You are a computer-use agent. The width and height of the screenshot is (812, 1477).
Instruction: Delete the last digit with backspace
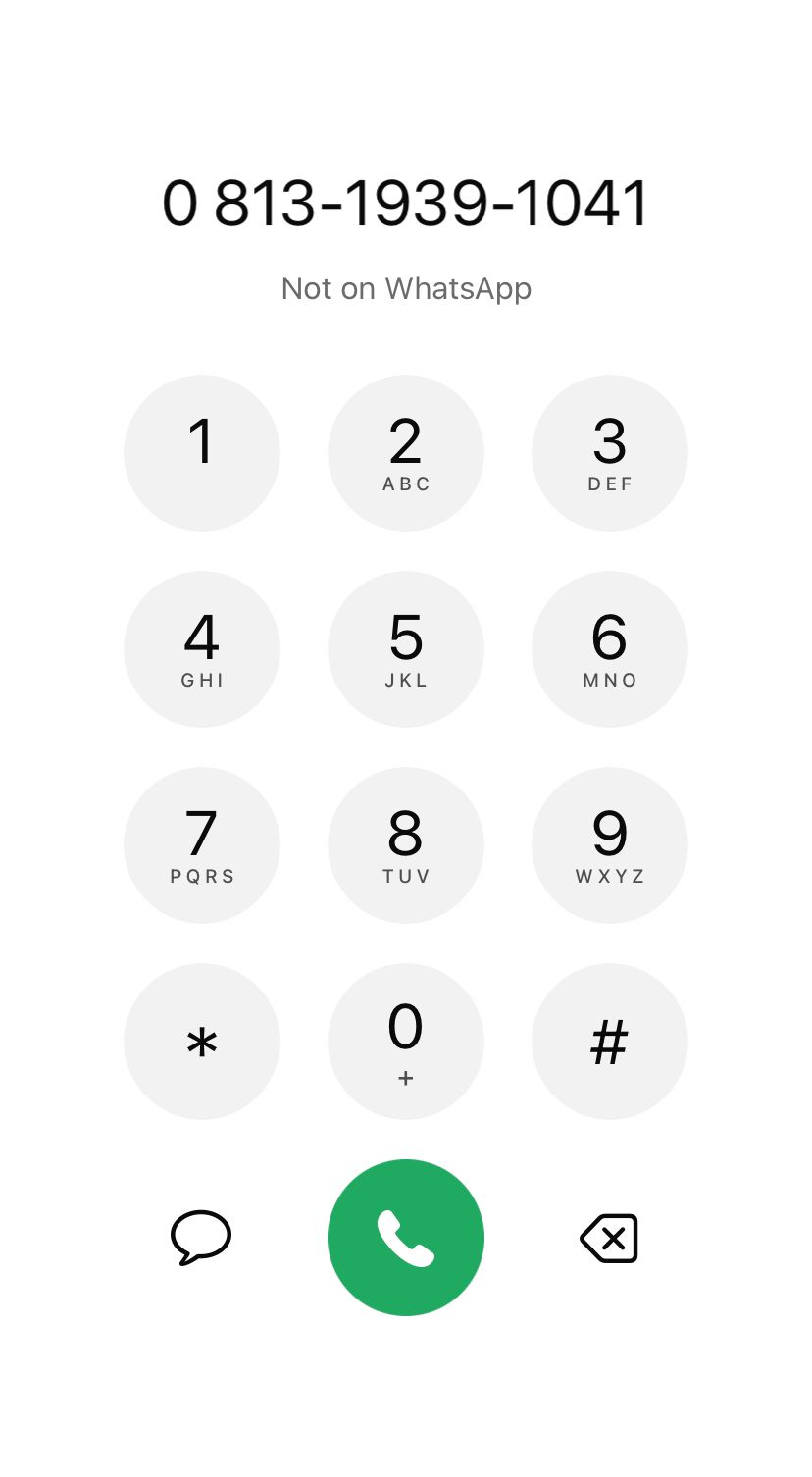point(609,1238)
